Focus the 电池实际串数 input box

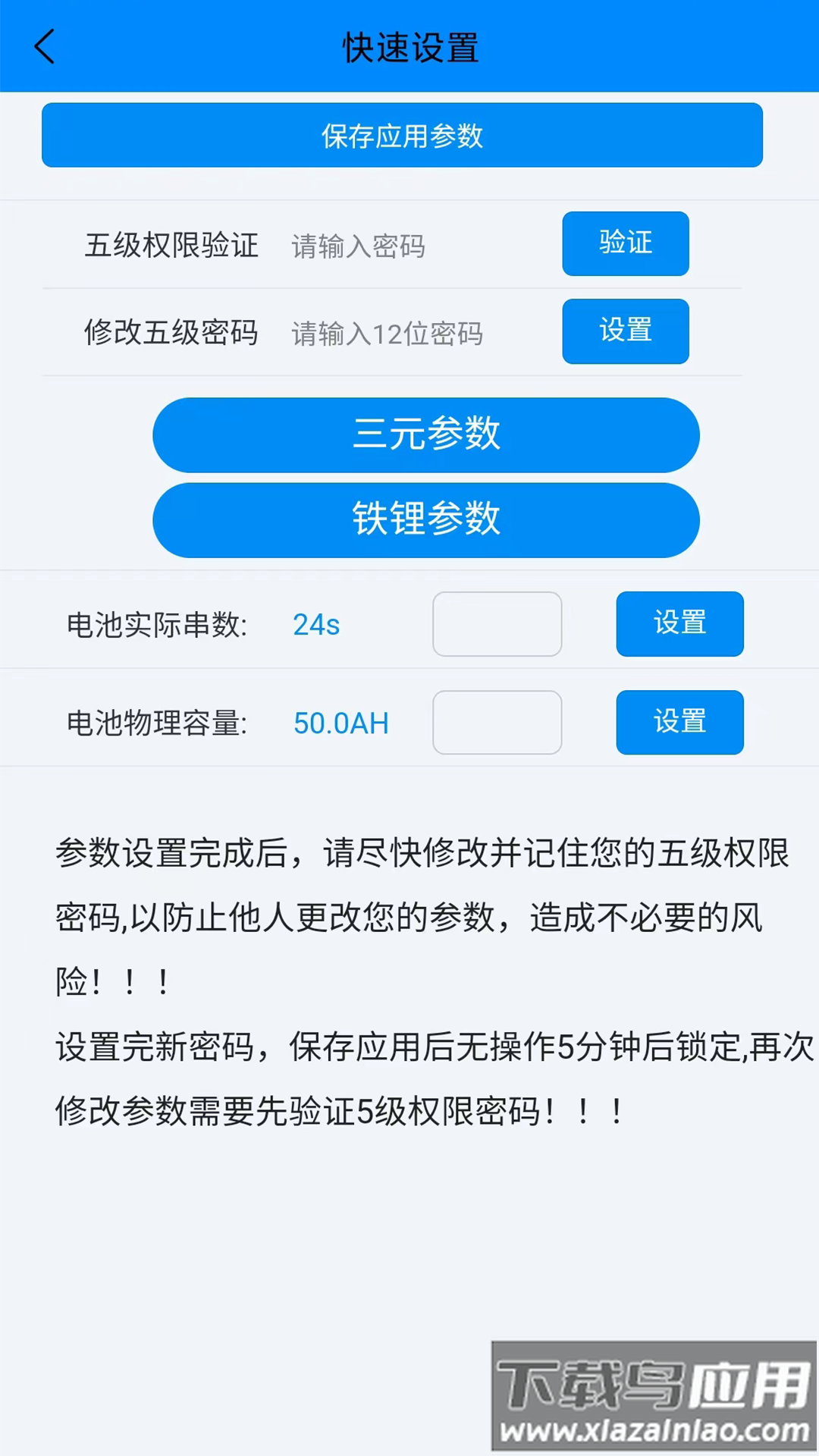497,624
